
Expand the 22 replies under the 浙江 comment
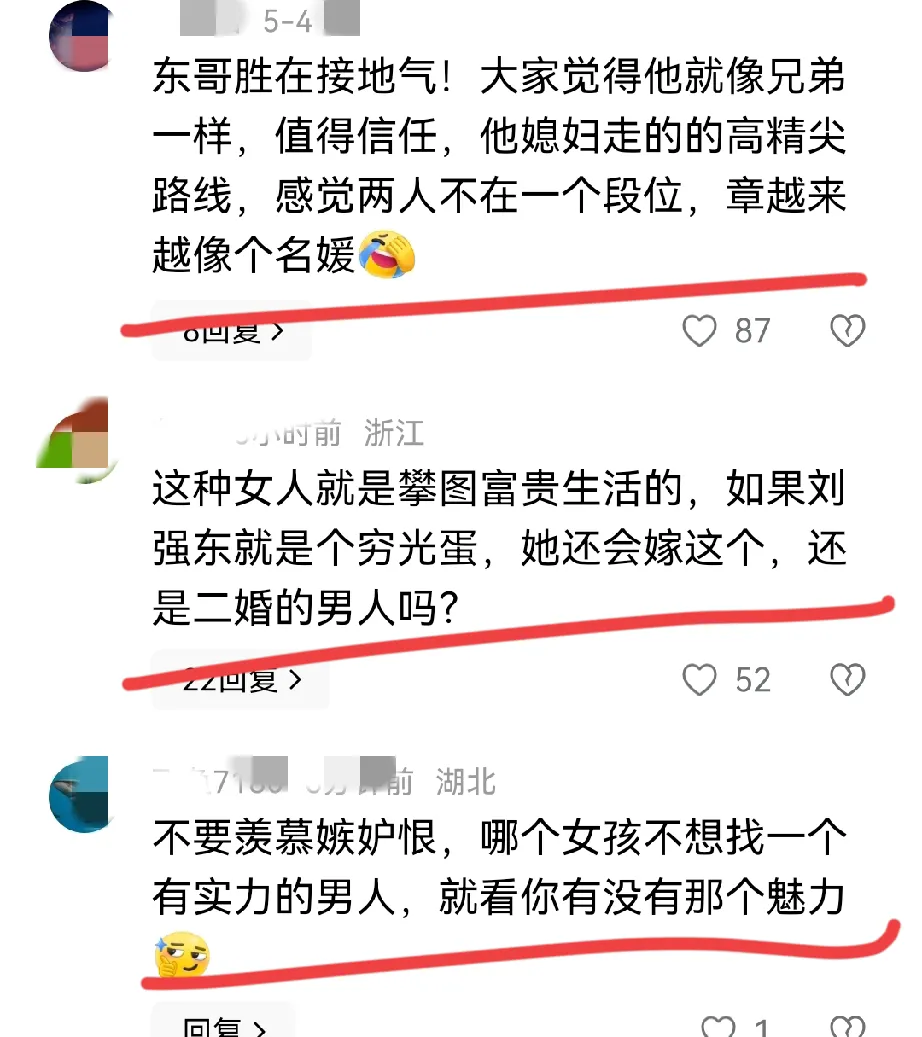241,681
